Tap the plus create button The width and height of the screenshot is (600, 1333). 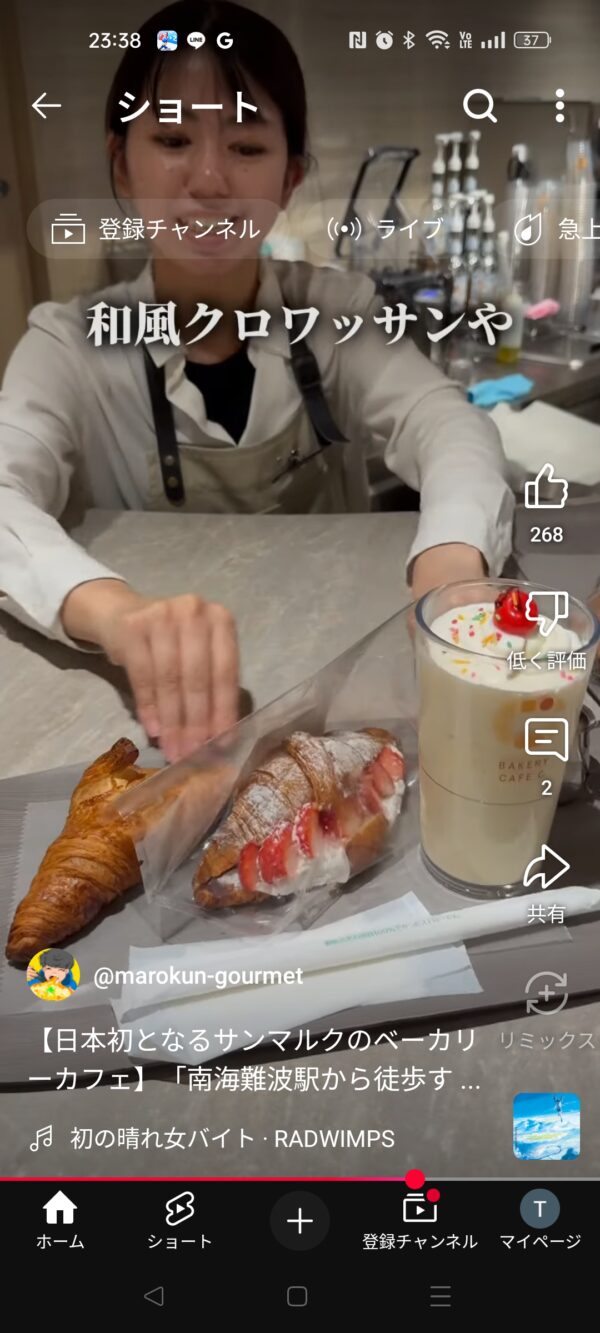[300, 1221]
